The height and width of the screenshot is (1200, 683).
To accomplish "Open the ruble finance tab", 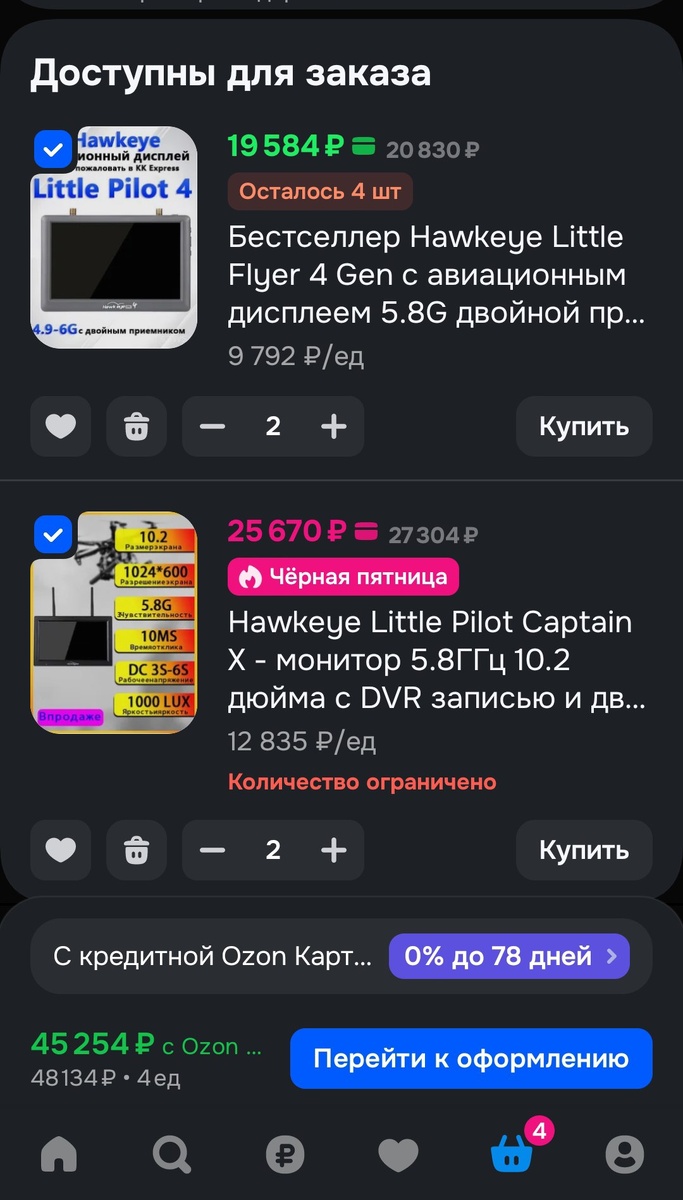I will (285, 1156).
